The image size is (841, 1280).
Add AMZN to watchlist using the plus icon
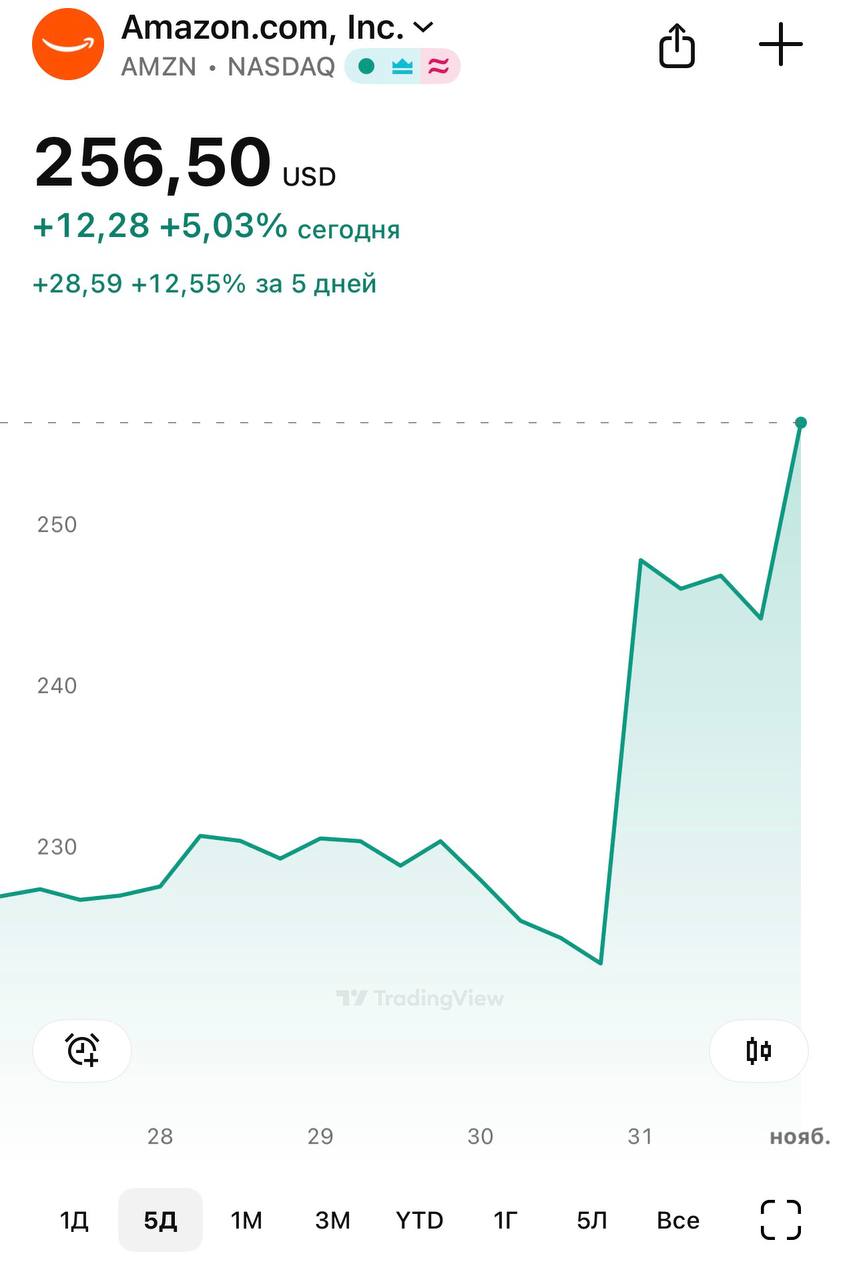pos(780,44)
